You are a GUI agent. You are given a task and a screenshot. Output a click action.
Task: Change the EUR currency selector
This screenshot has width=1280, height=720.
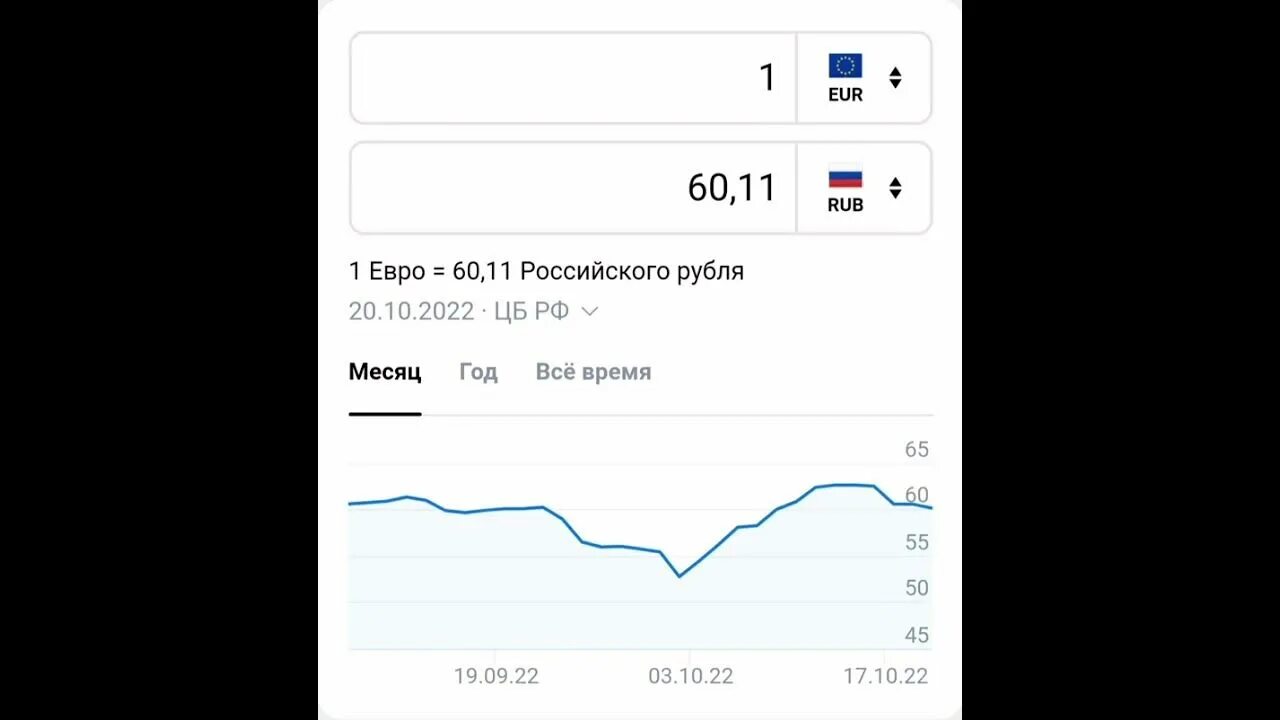click(864, 78)
